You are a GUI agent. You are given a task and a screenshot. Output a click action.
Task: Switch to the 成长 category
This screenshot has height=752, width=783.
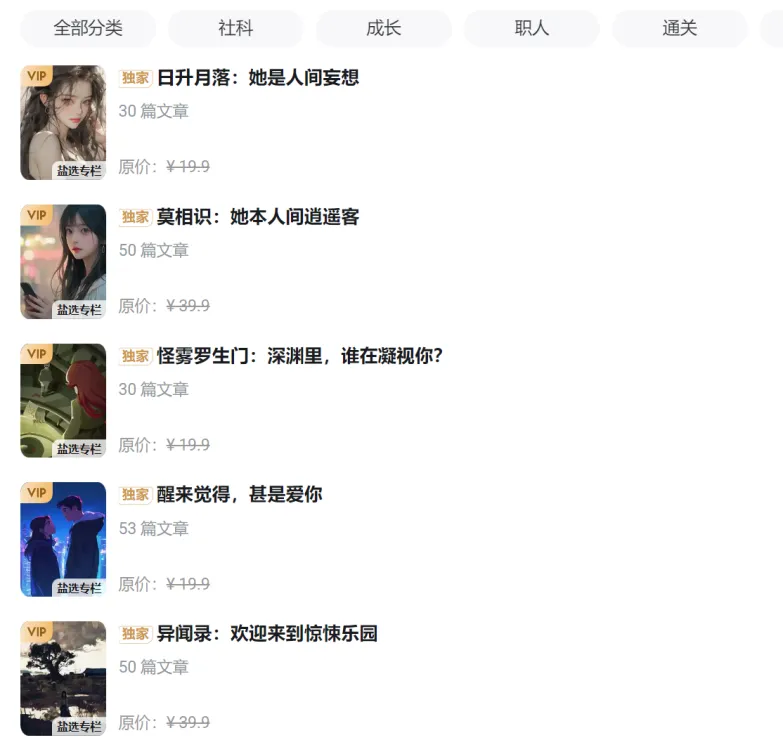point(383,28)
